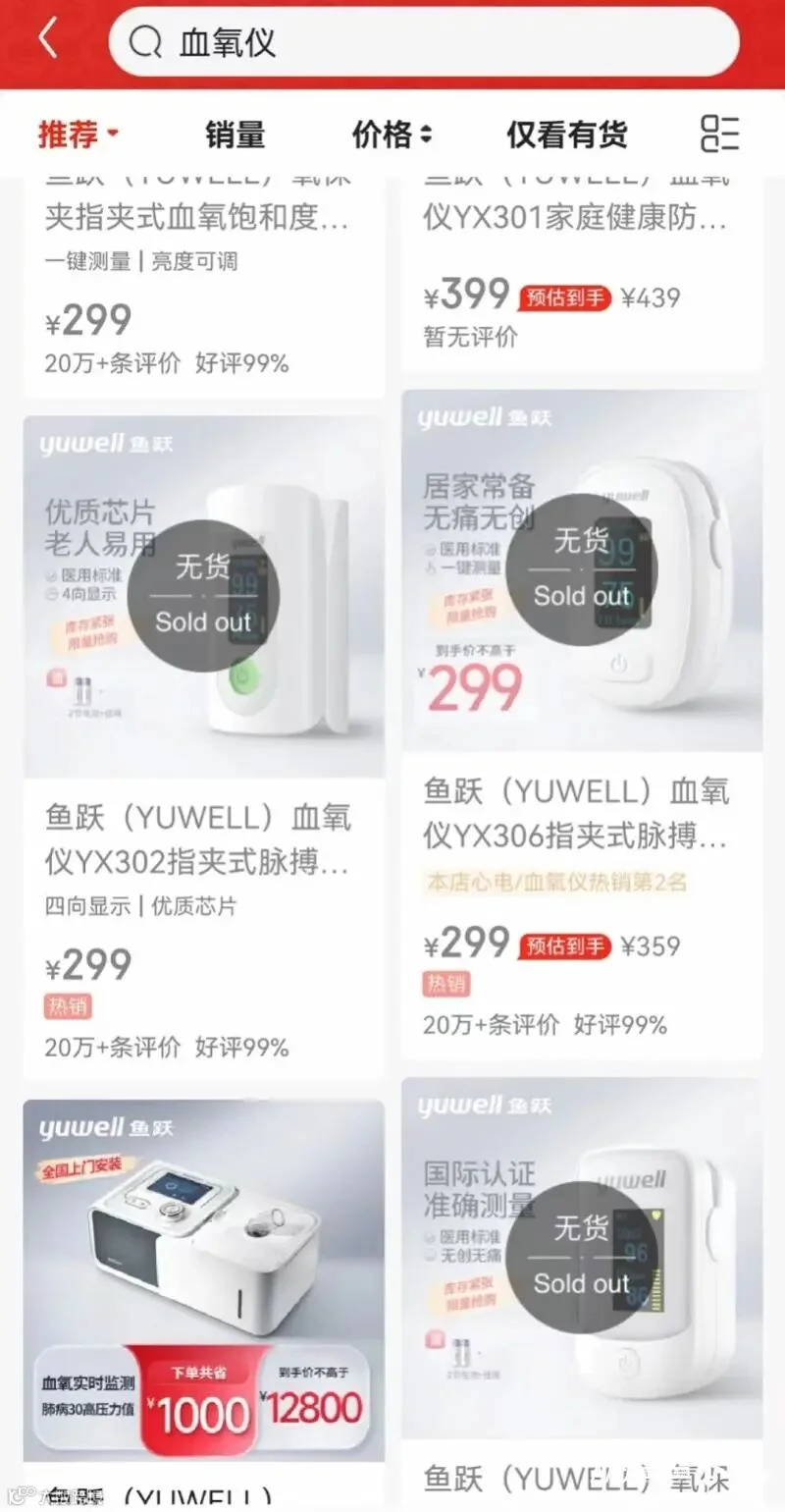Image resolution: width=785 pixels, height=1512 pixels.
Task: Sort results by 销量
Action: (235, 135)
